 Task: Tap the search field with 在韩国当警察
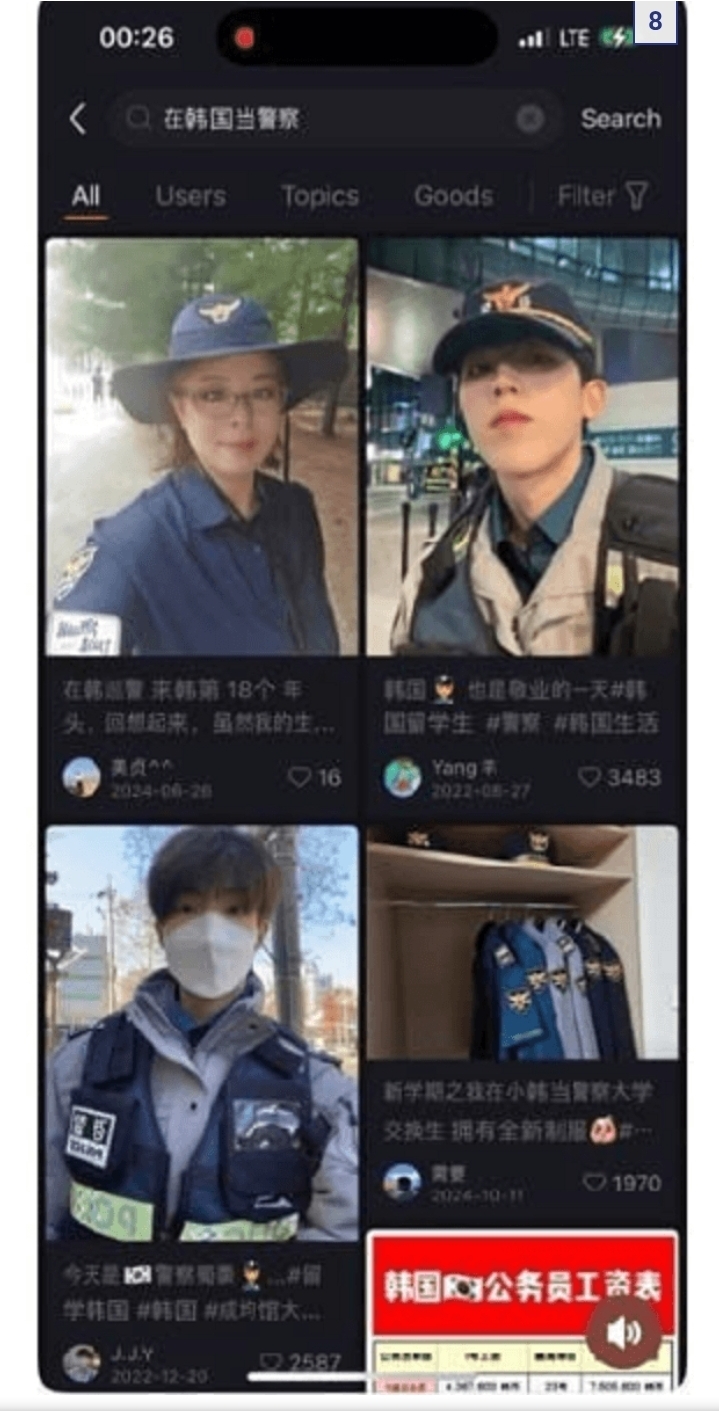coord(320,120)
